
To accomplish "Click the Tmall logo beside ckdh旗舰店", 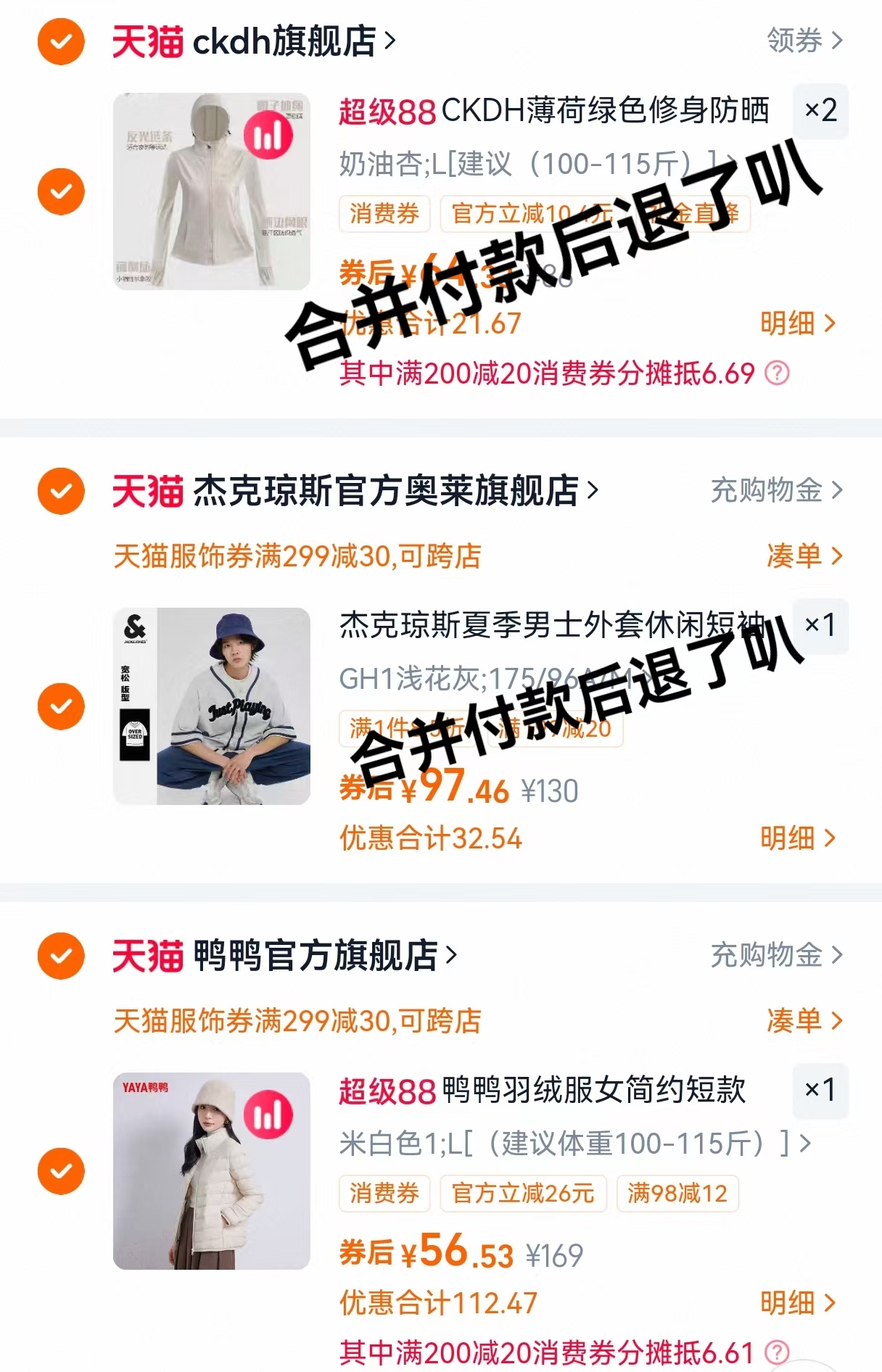I will 149,41.
